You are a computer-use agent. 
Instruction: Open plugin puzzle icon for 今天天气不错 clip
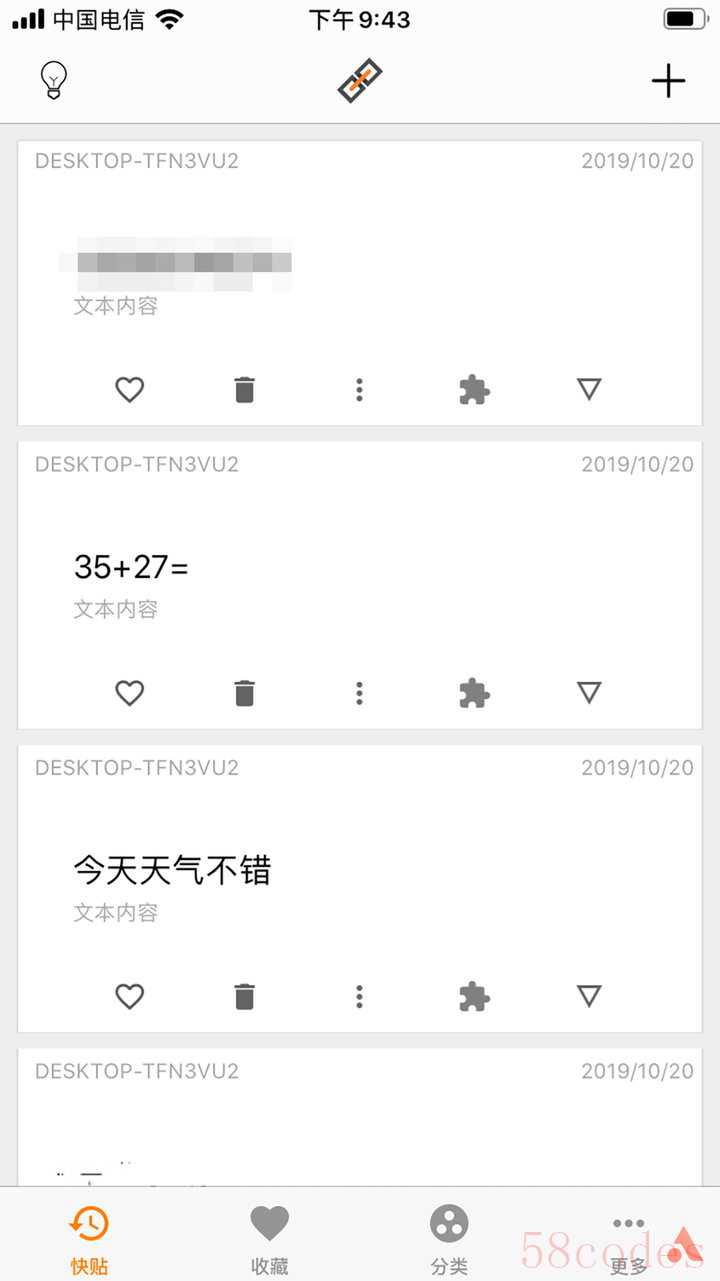pos(474,996)
